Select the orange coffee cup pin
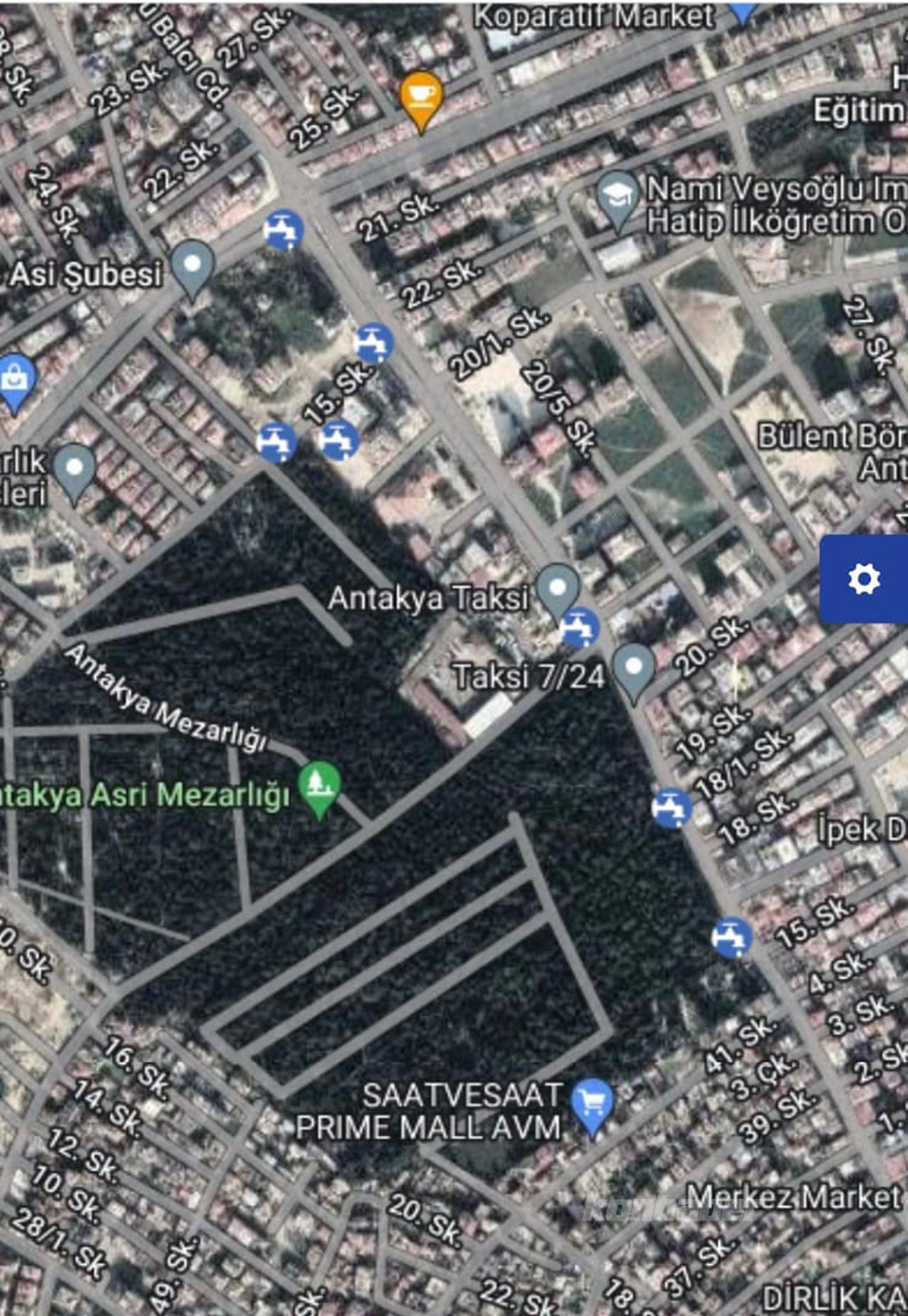The height and width of the screenshot is (1316, 908). click(x=421, y=96)
